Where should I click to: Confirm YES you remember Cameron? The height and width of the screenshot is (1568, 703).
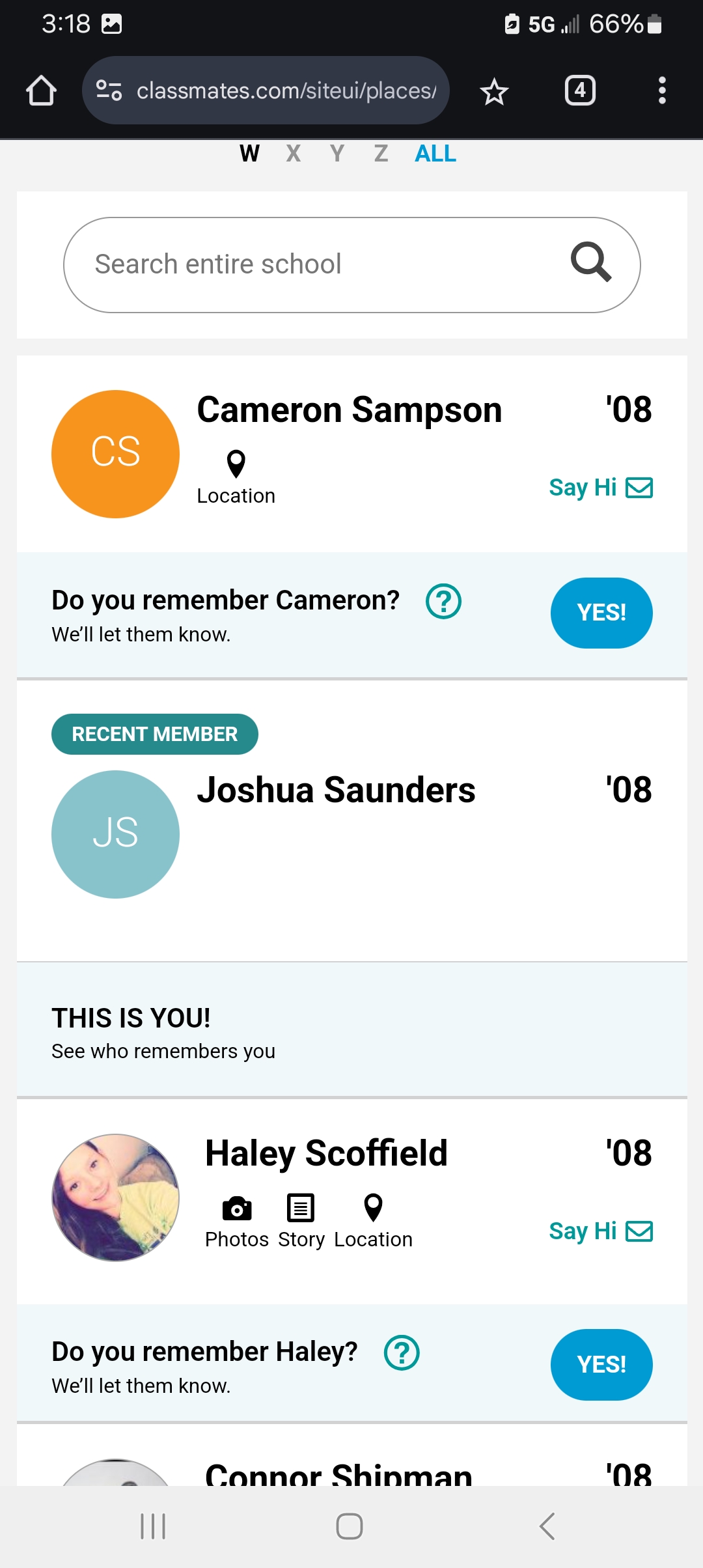click(601, 613)
